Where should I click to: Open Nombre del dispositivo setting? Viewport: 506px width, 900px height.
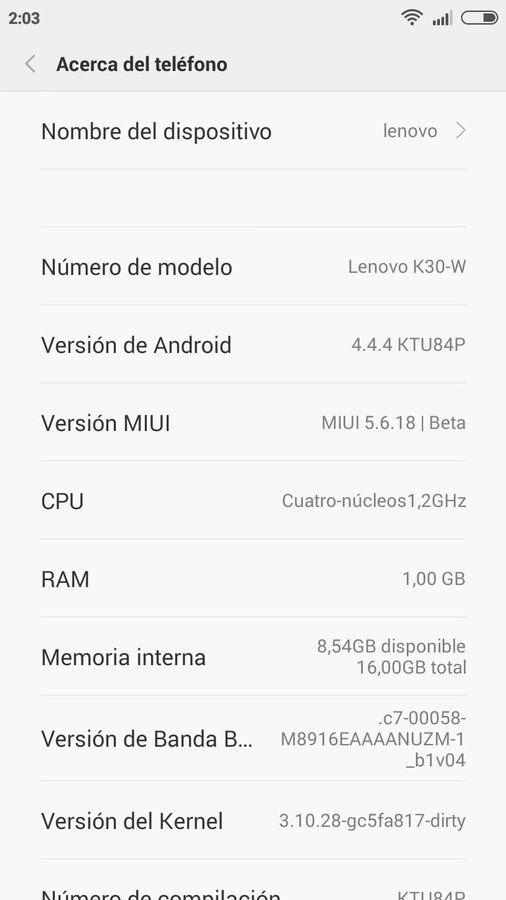tap(253, 131)
